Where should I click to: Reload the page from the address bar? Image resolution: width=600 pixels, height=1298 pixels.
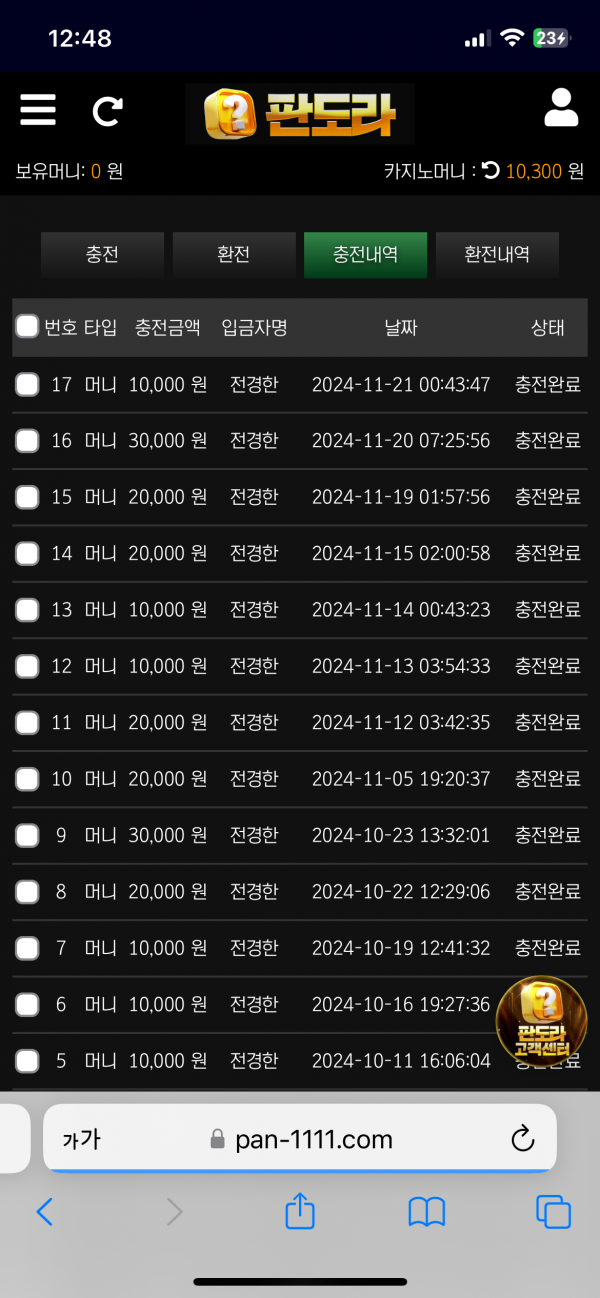click(x=522, y=1139)
